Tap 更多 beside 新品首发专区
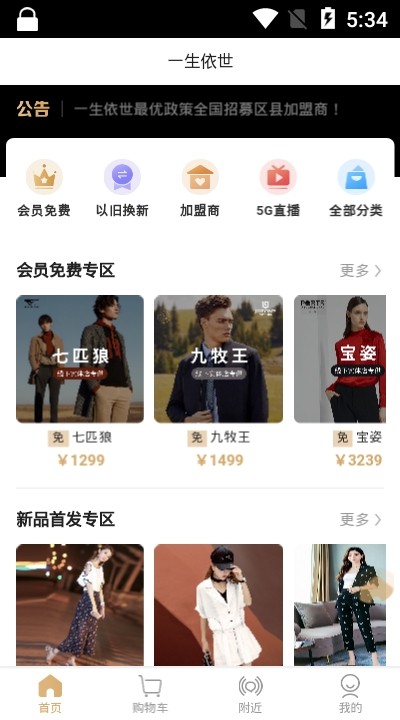Image resolution: width=400 pixels, height=720 pixels. click(x=361, y=519)
